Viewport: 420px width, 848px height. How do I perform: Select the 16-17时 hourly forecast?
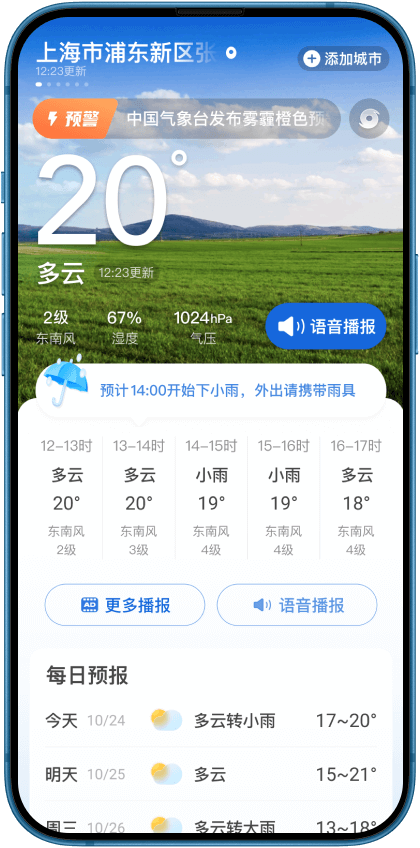pos(356,498)
